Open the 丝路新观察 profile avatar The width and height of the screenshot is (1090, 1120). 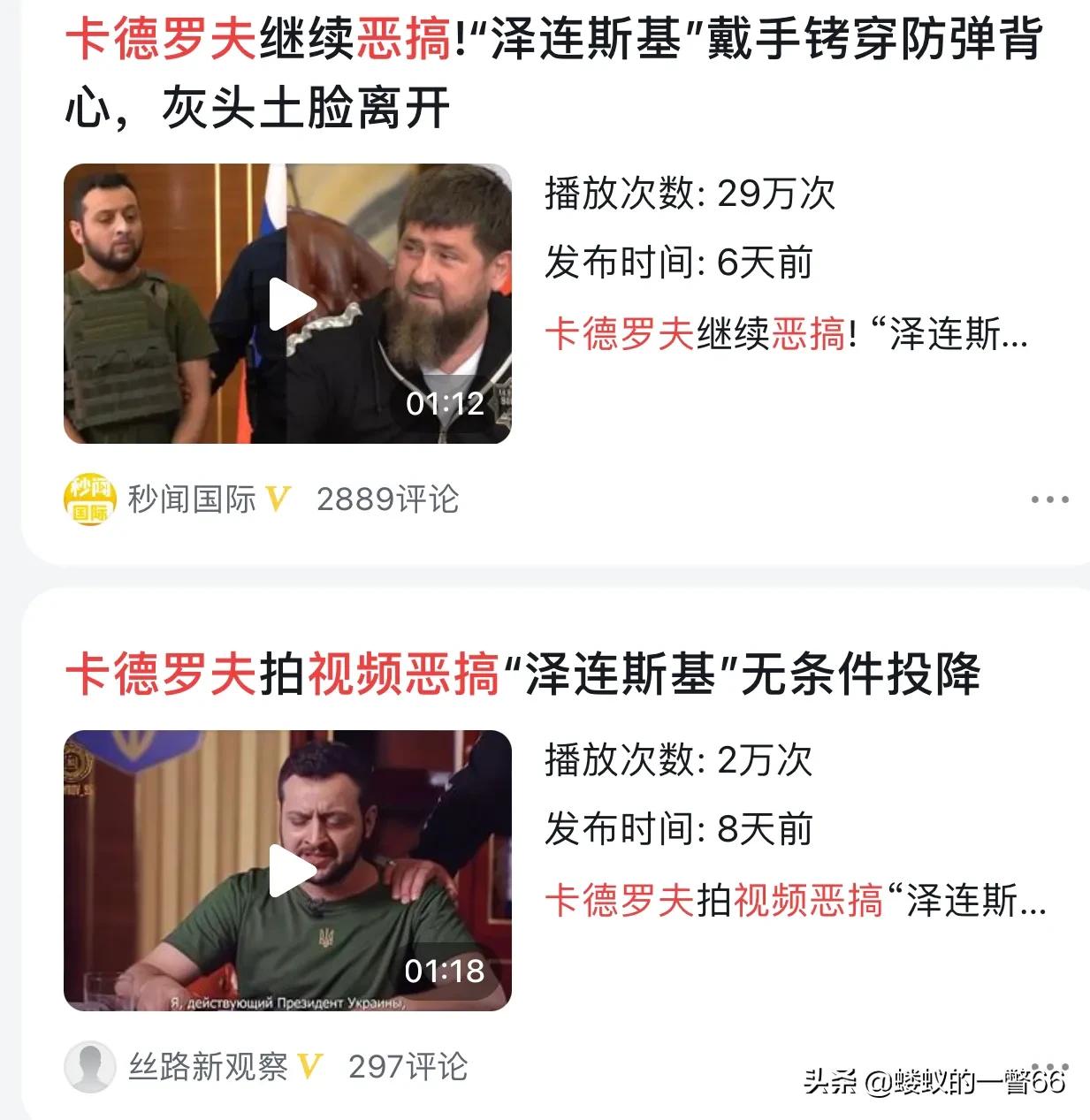click(x=91, y=1066)
